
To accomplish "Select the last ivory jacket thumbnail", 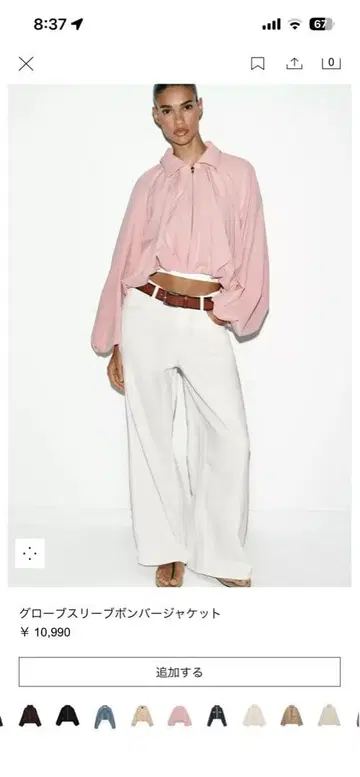I will [329, 716].
